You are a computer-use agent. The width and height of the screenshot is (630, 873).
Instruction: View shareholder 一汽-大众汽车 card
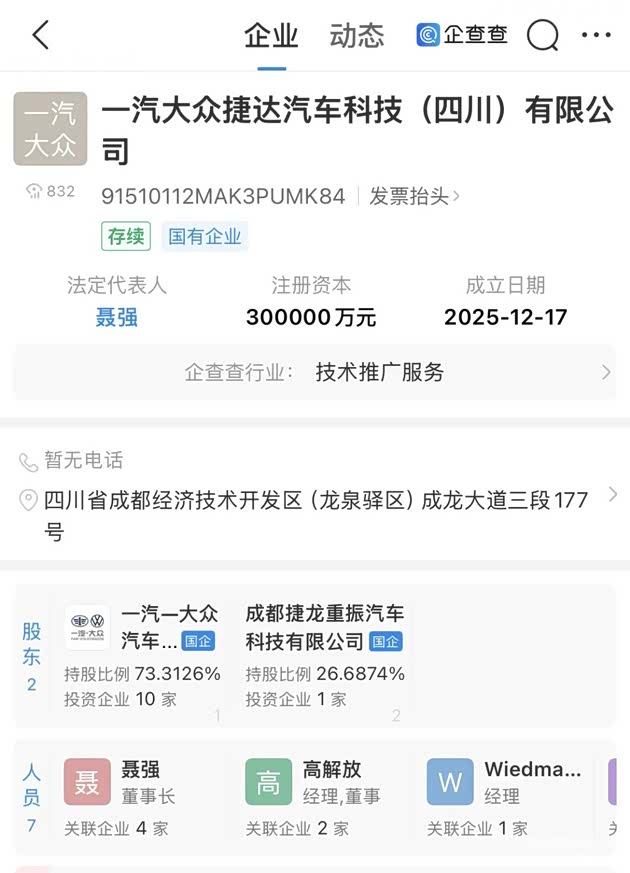coord(142,655)
